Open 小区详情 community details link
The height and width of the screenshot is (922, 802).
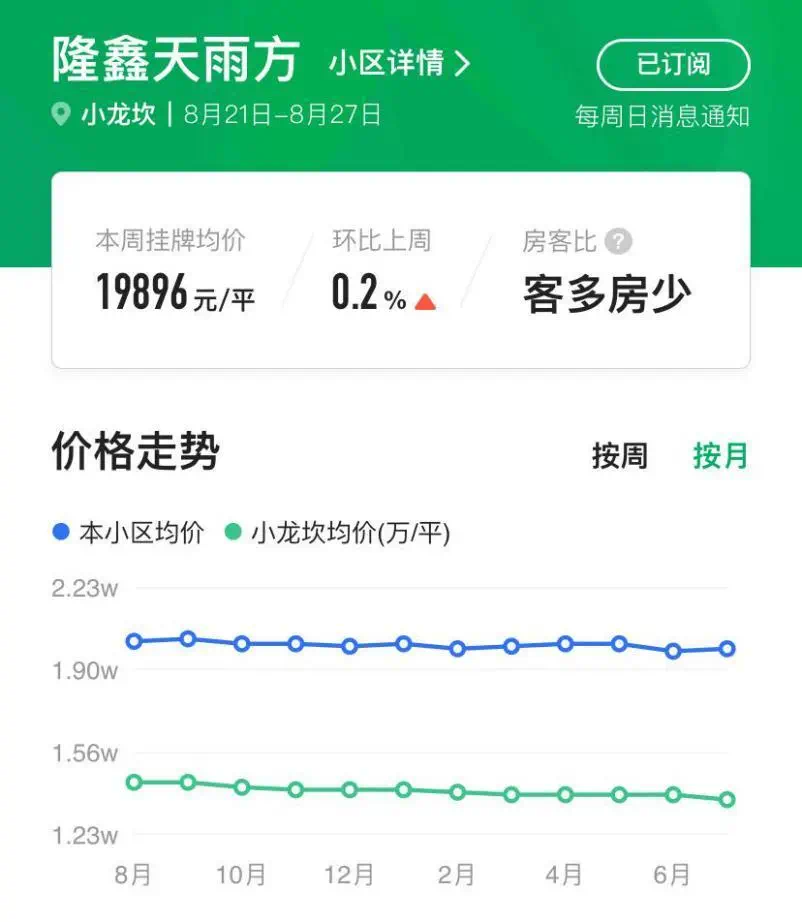[x=399, y=64]
